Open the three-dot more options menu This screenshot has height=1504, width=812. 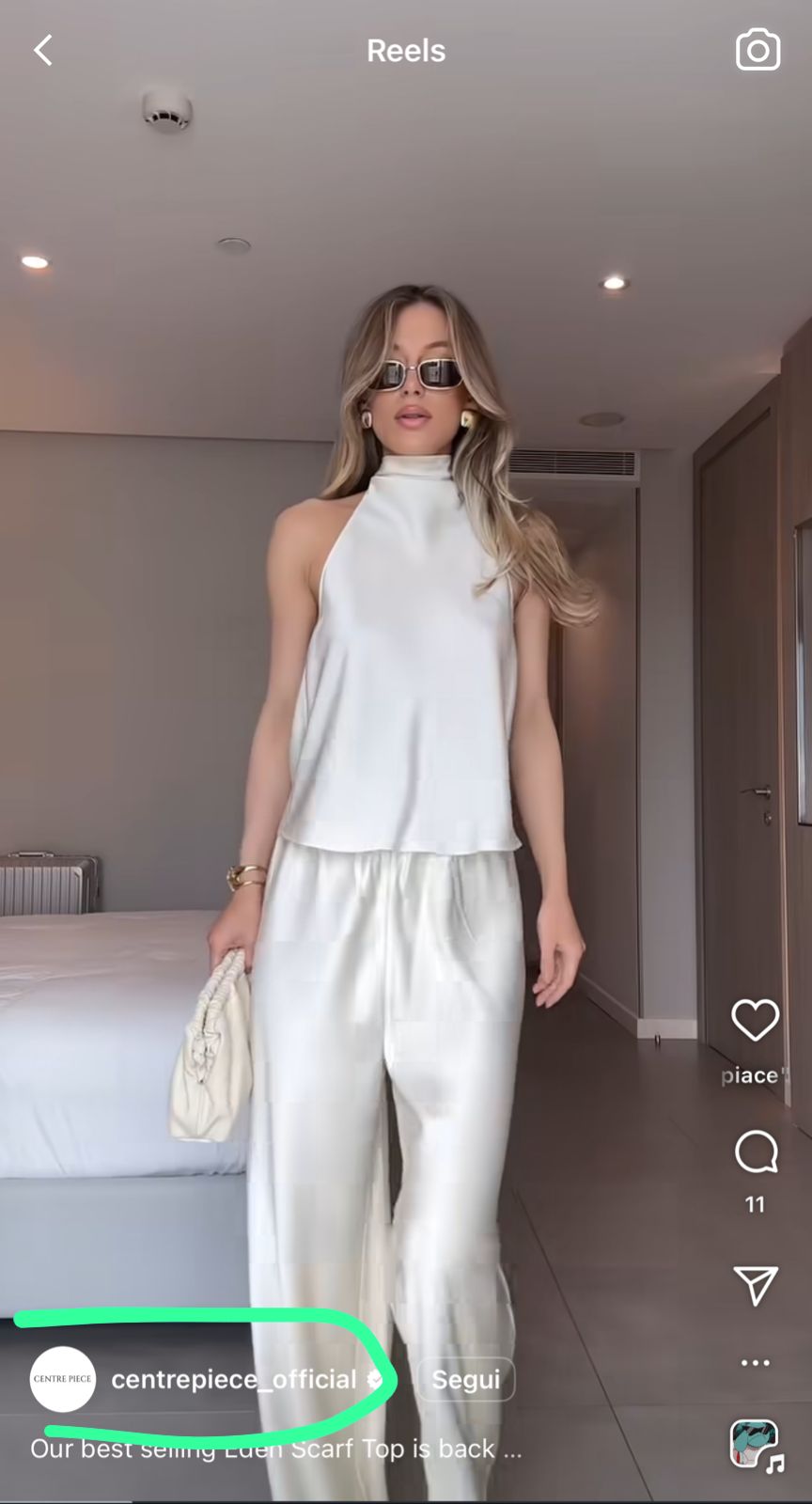[755, 1362]
